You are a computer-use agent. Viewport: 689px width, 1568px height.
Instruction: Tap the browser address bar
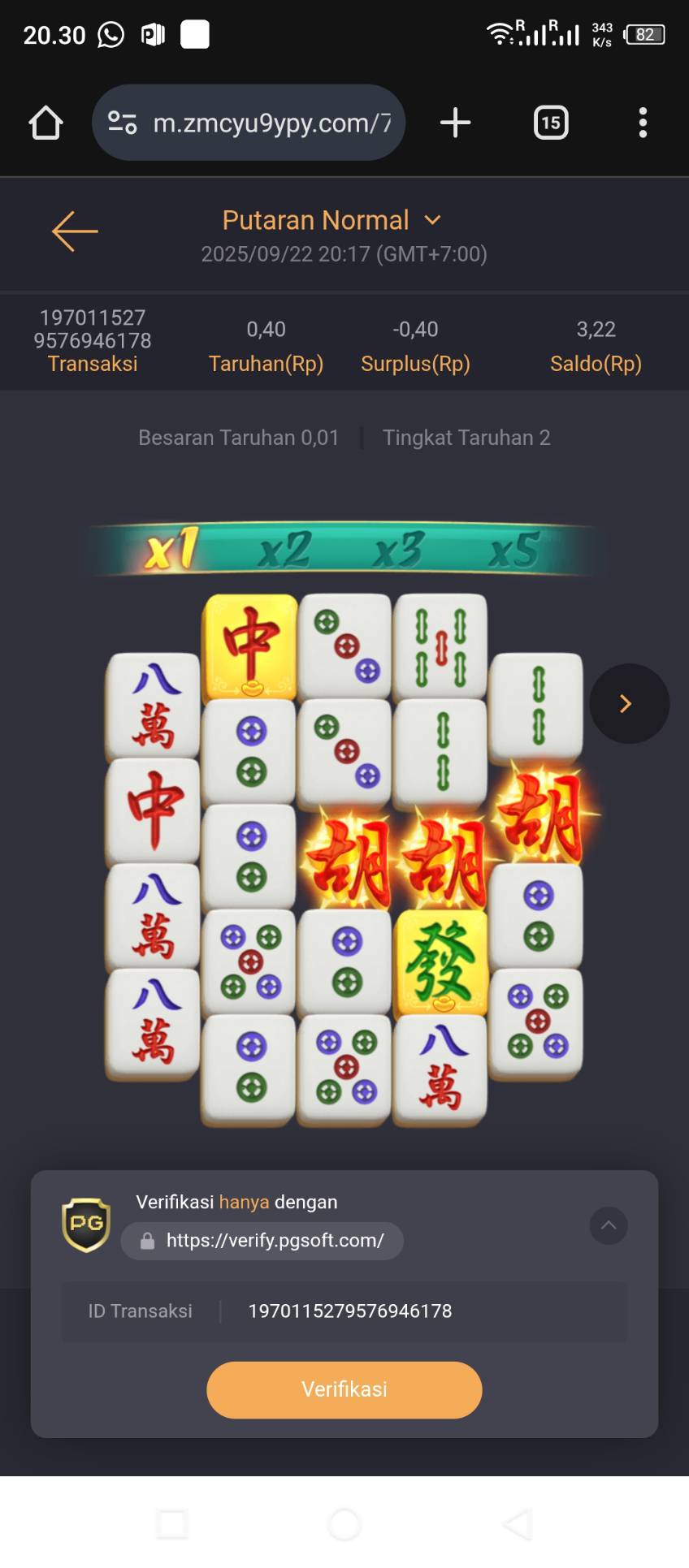[x=249, y=123]
